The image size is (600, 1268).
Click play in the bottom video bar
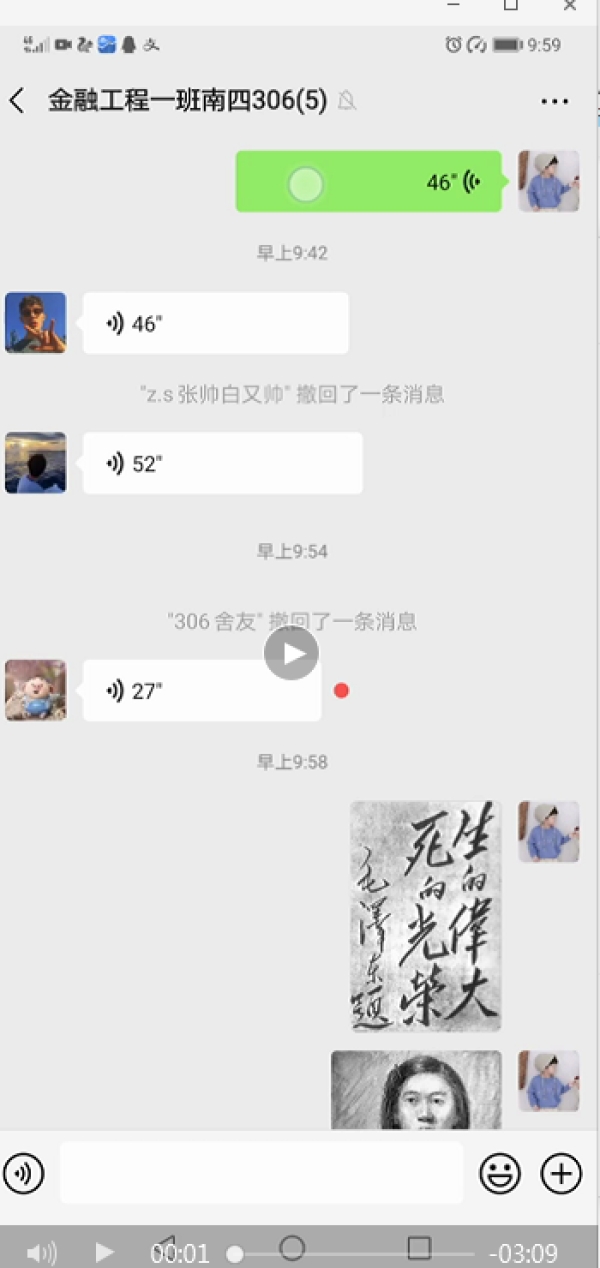(x=104, y=1252)
